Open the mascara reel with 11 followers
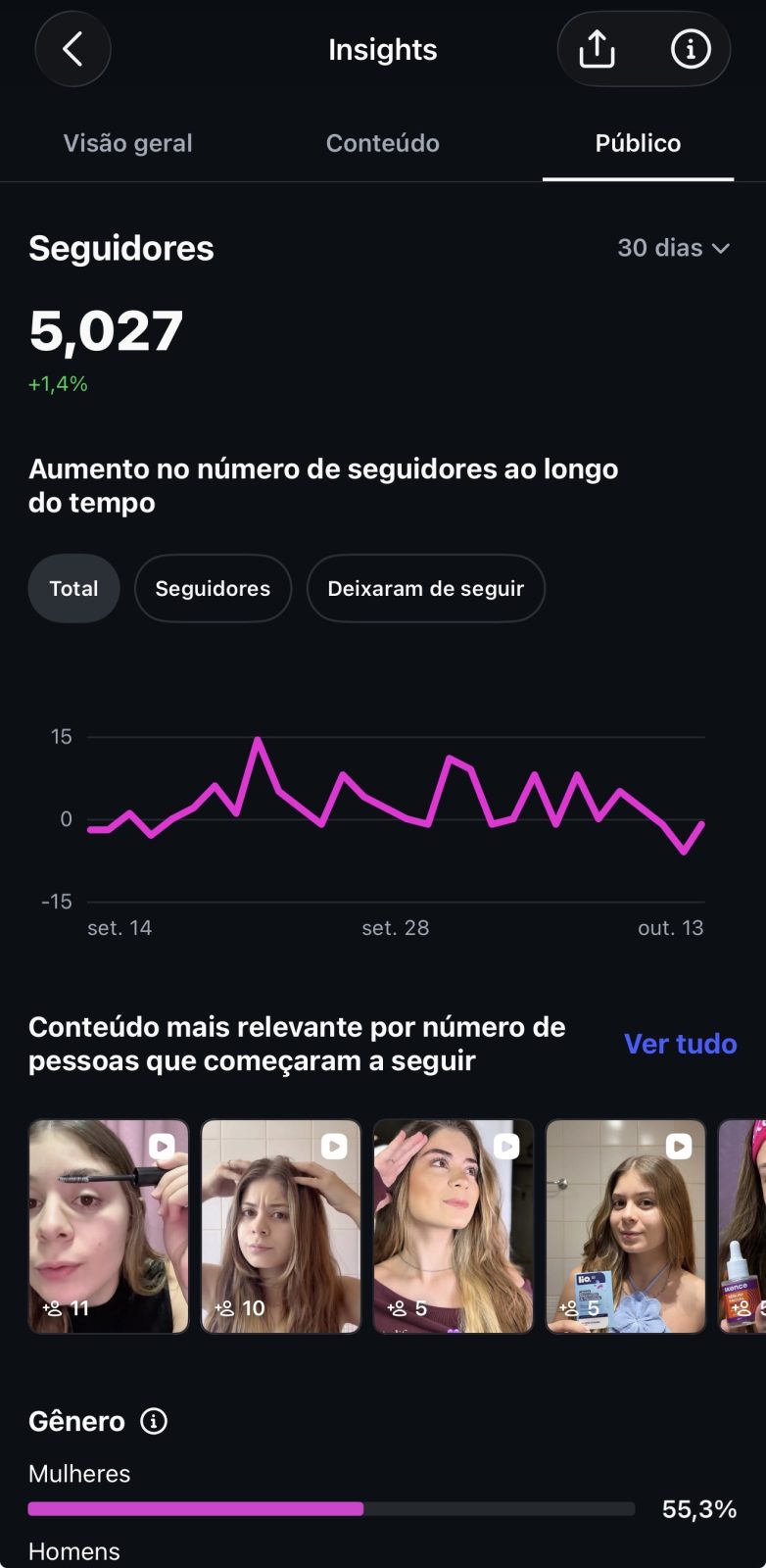This screenshot has width=766, height=1568. tap(109, 1226)
